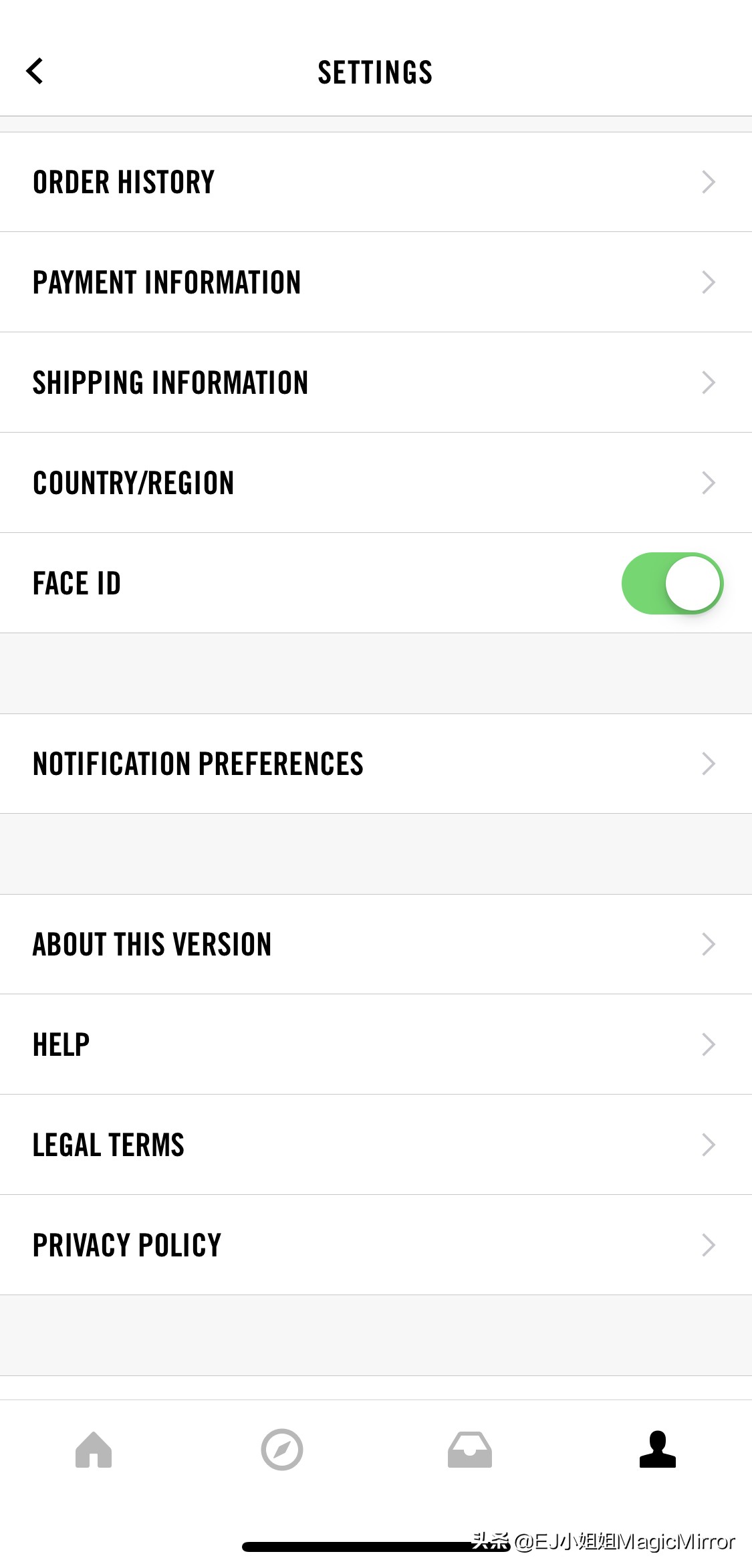Switch to the Home tab
This screenshot has width=752, height=1568.
click(94, 1450)
